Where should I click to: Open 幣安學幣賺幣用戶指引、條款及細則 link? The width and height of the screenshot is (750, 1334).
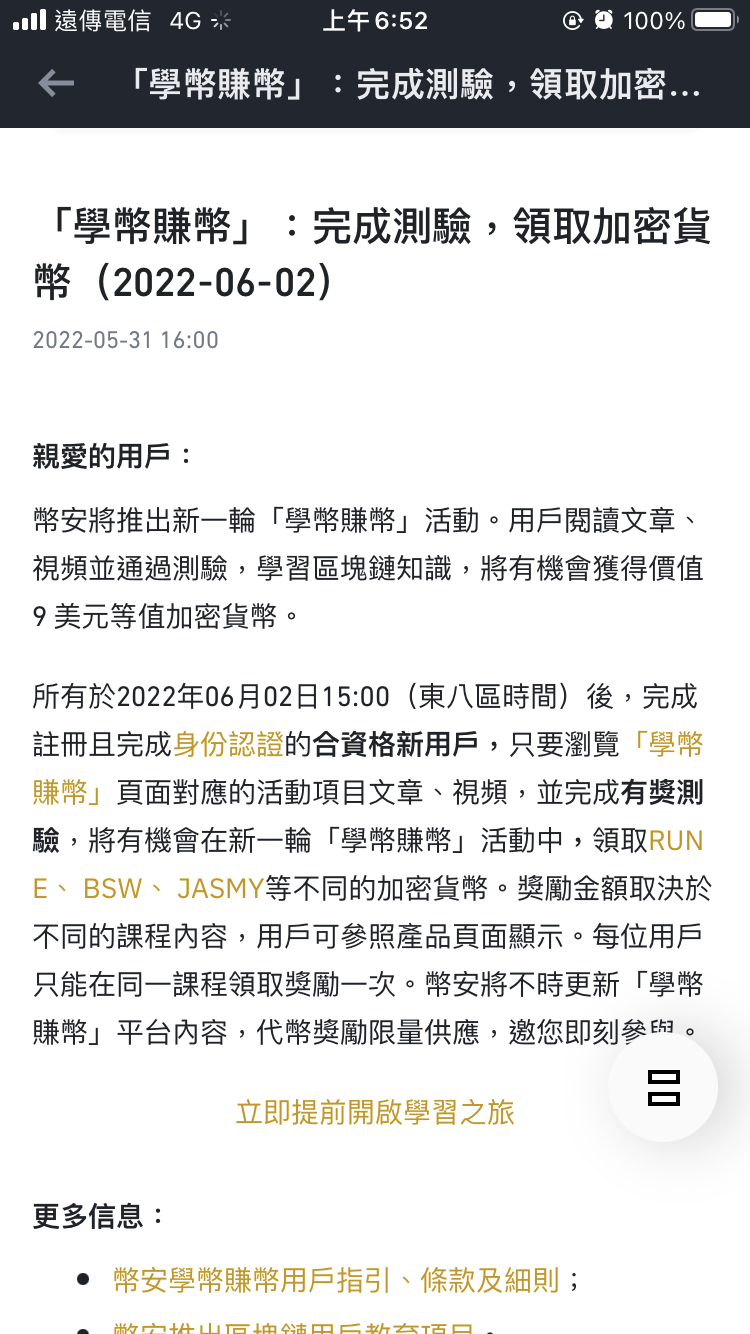point(337,1280)
